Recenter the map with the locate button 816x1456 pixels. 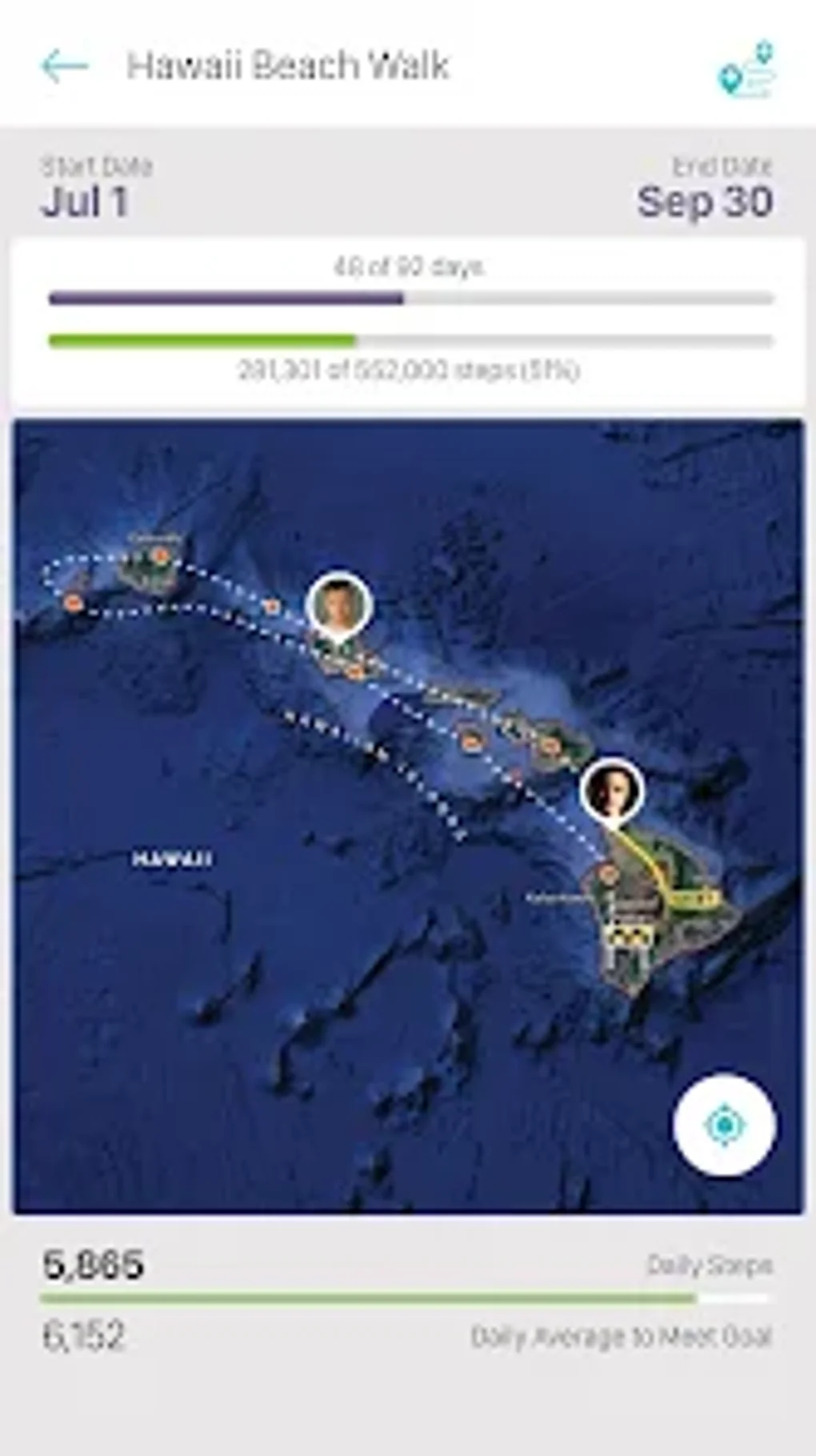725,1125
